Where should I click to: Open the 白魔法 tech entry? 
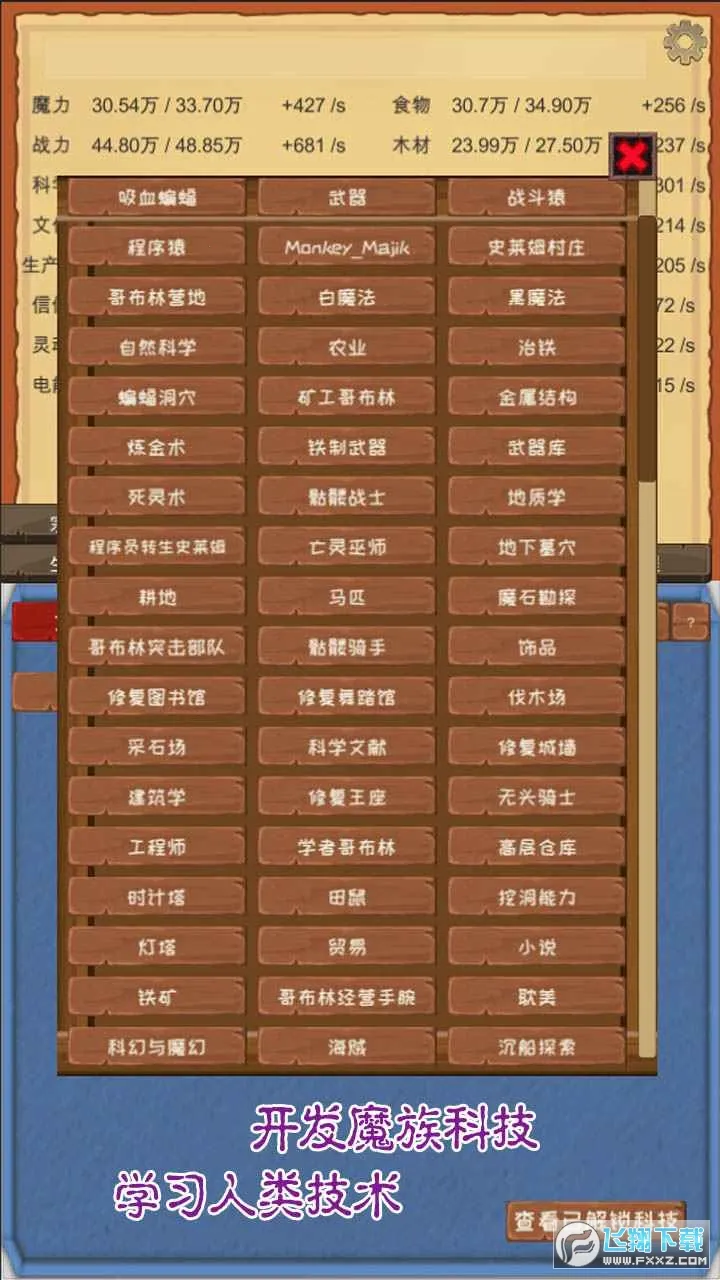point(346,297)
